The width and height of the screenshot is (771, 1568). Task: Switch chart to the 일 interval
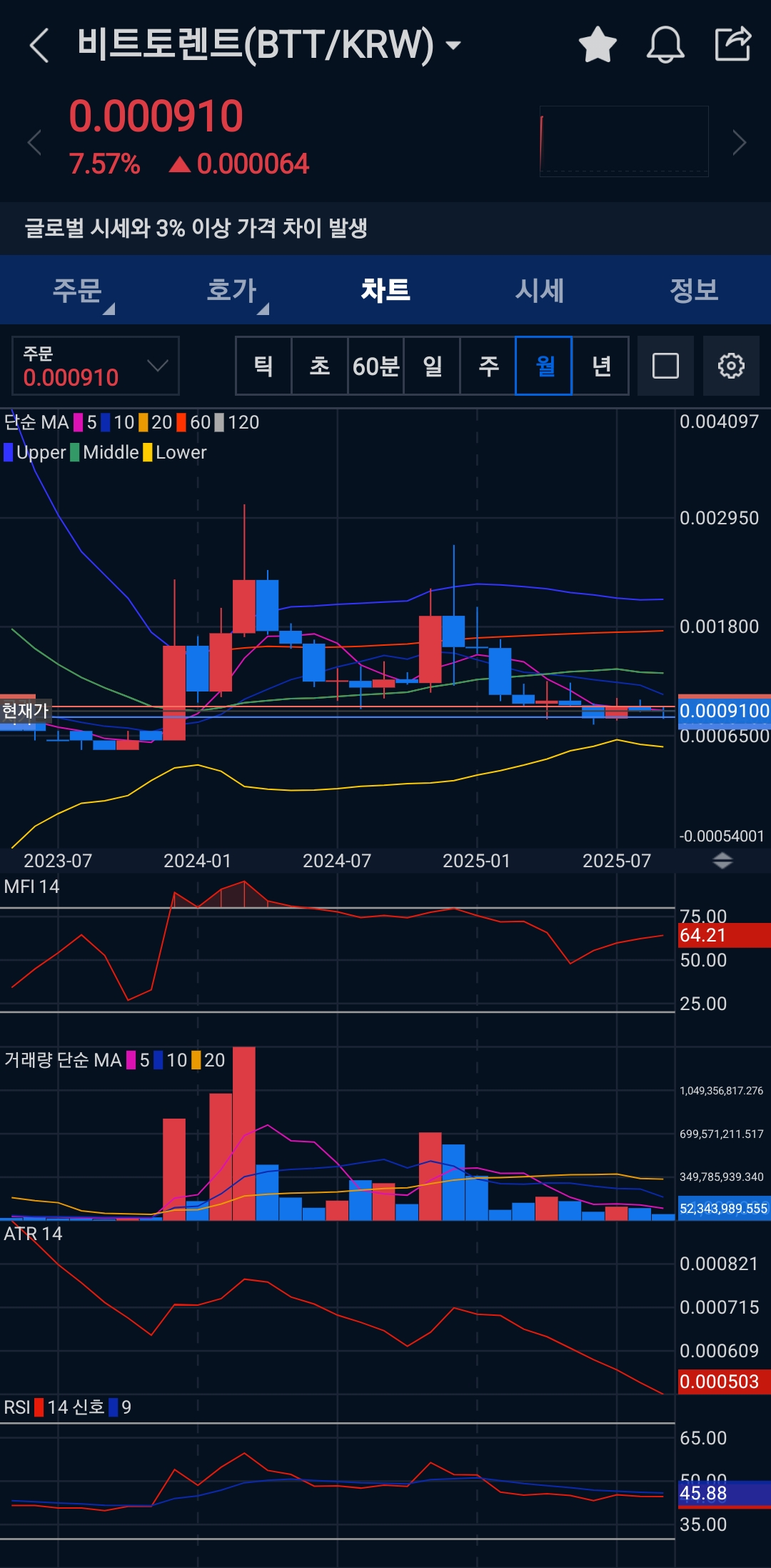click(x=432, y=366)
